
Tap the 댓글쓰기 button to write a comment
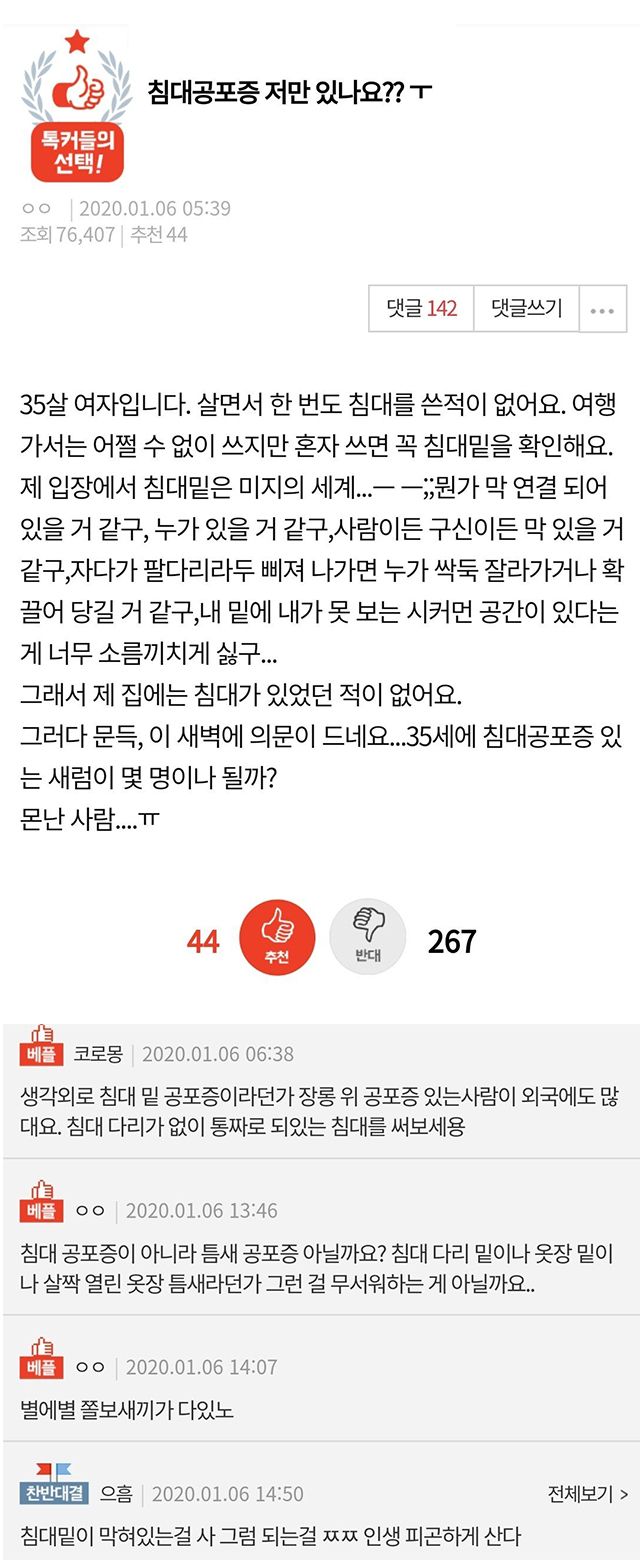coord(526,308)
